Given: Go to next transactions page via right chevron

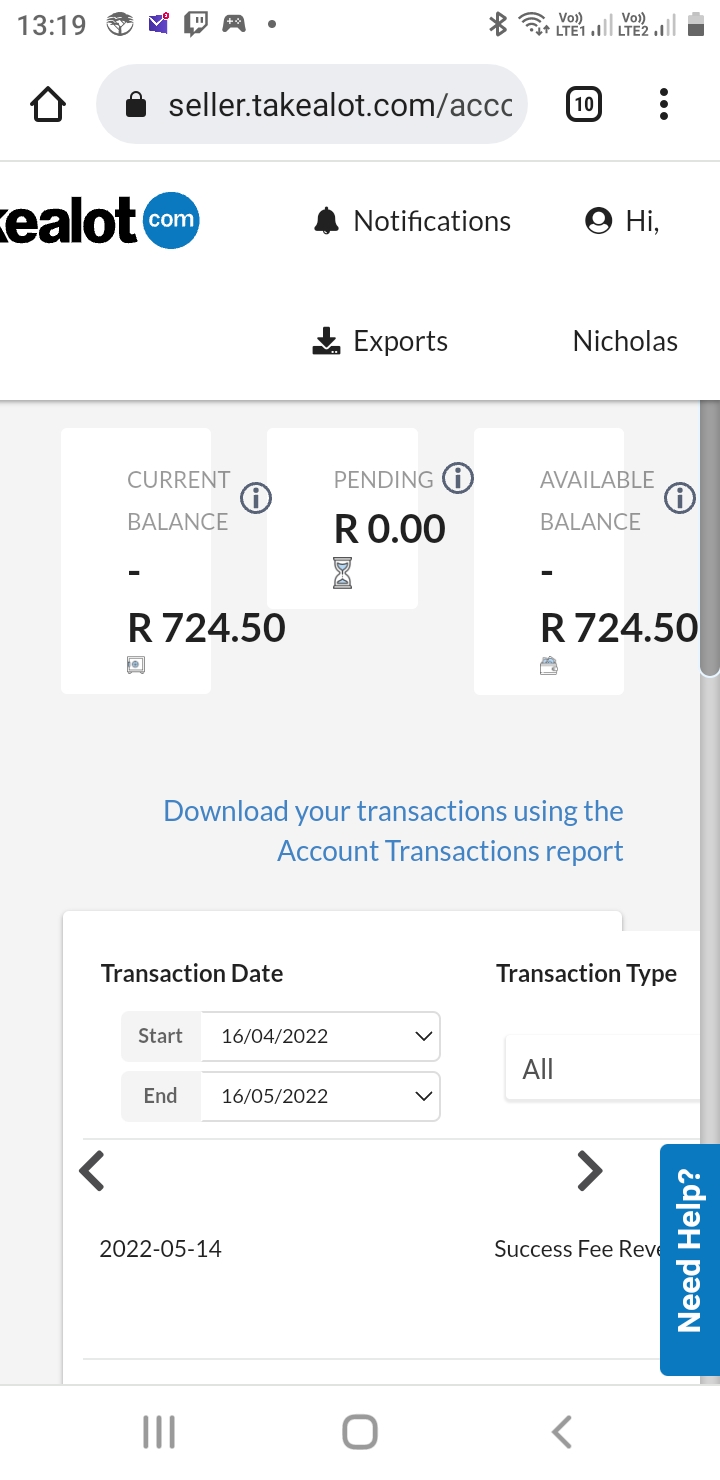Looking at the screenshot, I should coord(589,1170).
